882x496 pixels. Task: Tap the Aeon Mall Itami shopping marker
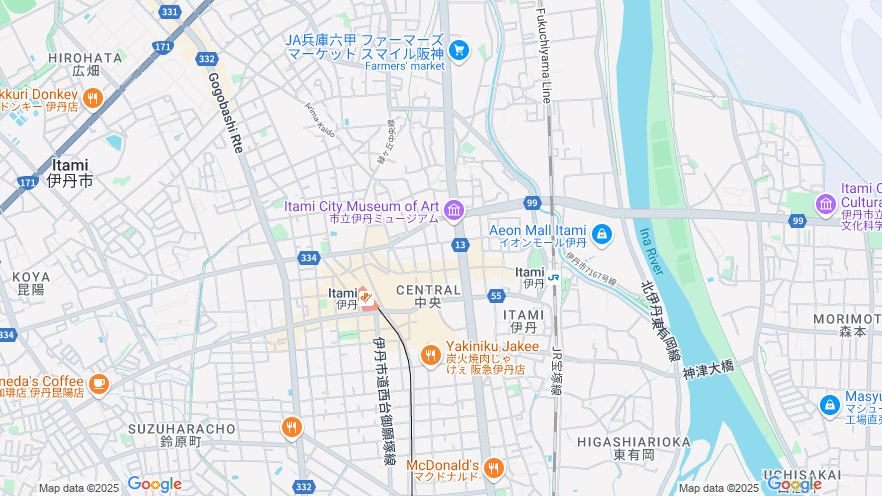[x=601, y=234]
